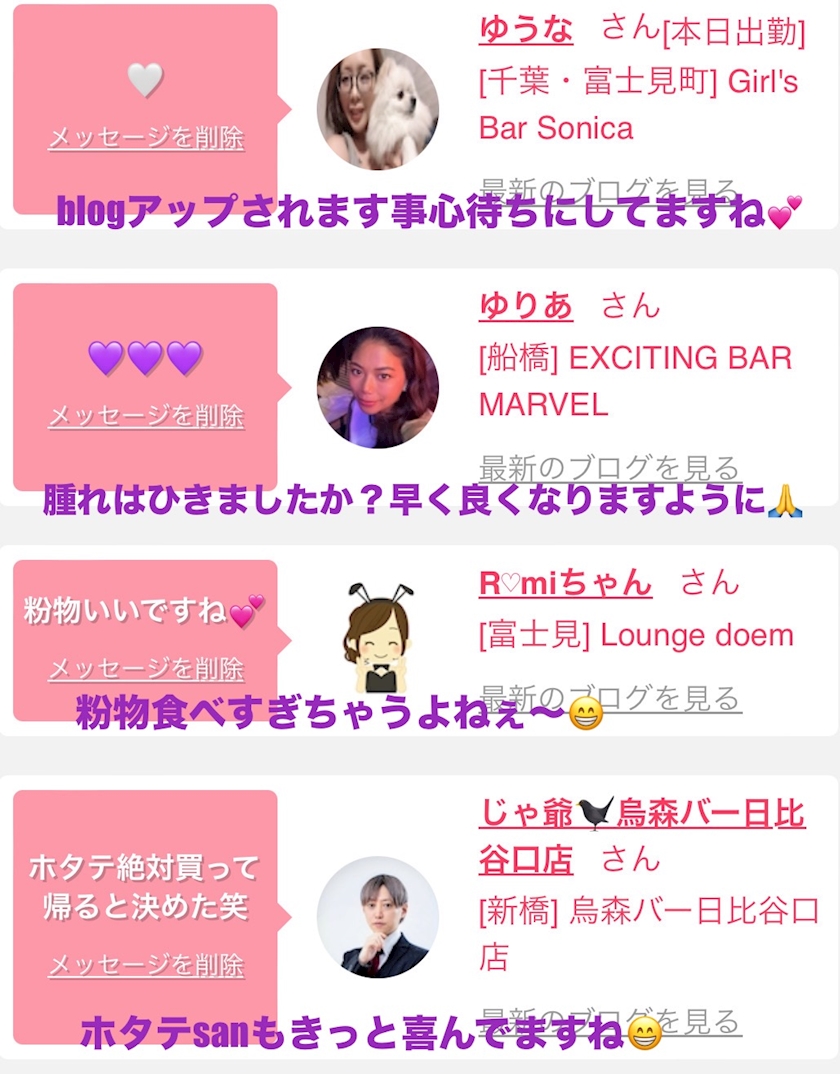Screen dimensions: 840x1074
Task: Delete the white heart message to ゆうな
Action: [x=146, y=138]
